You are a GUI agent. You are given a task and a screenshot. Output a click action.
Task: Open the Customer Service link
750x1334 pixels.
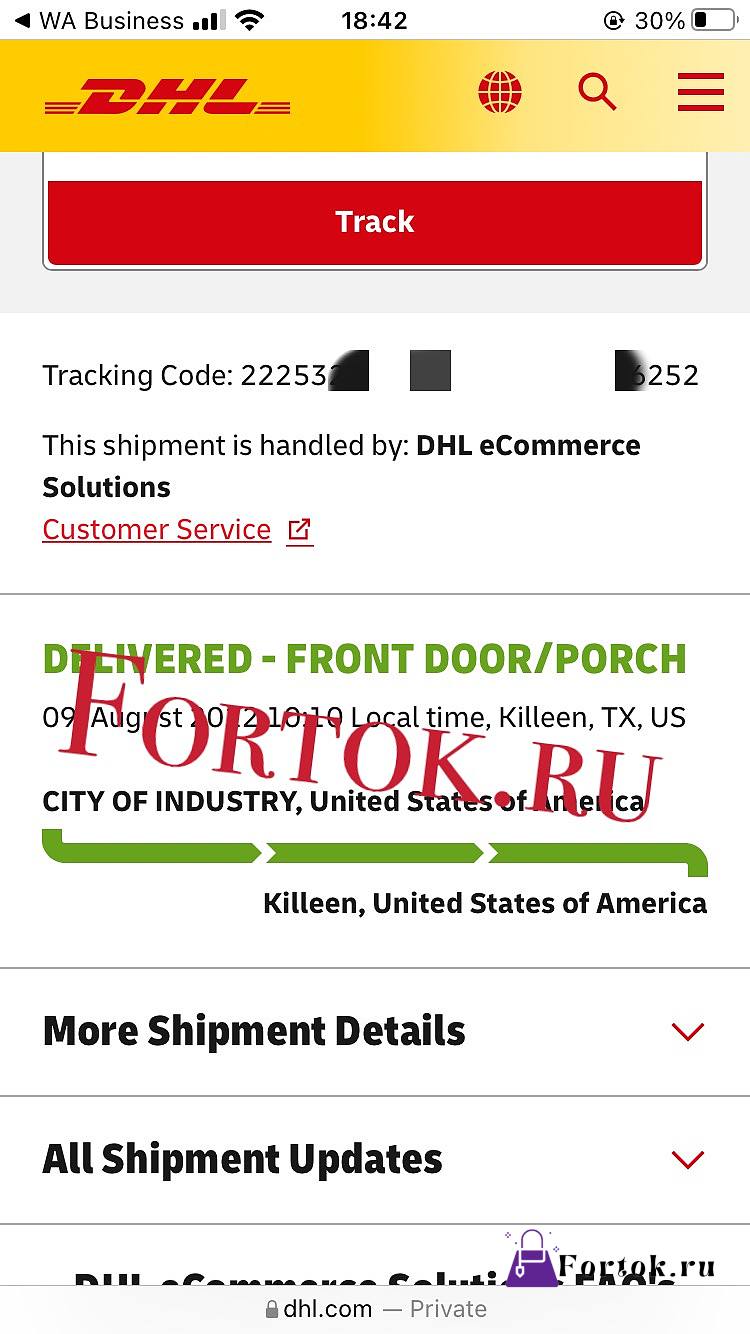tap(177, 529)
